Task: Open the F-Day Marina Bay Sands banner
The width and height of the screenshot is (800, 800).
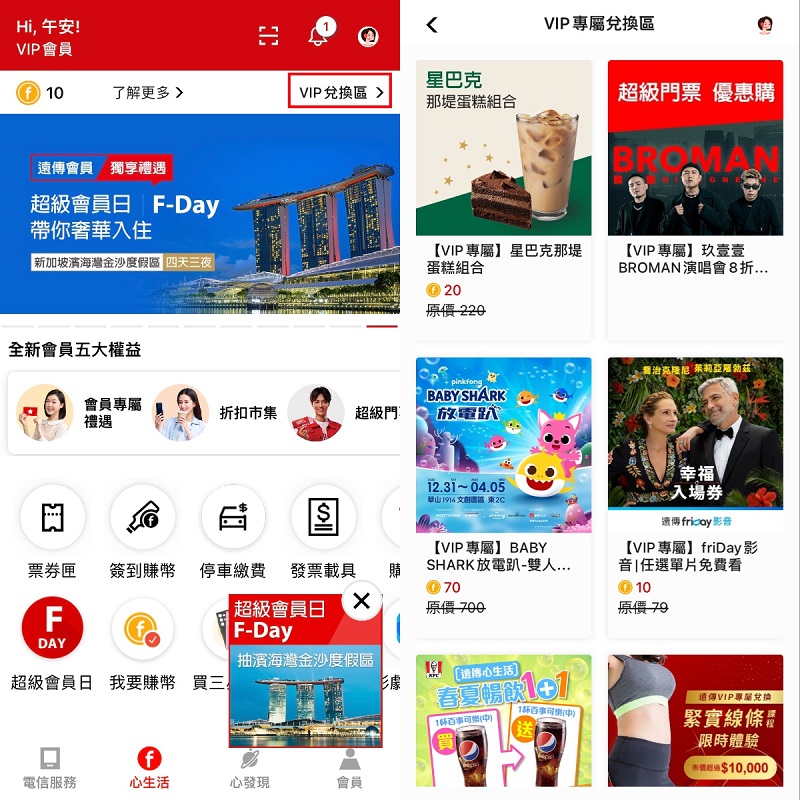Action: click(200, 213)
